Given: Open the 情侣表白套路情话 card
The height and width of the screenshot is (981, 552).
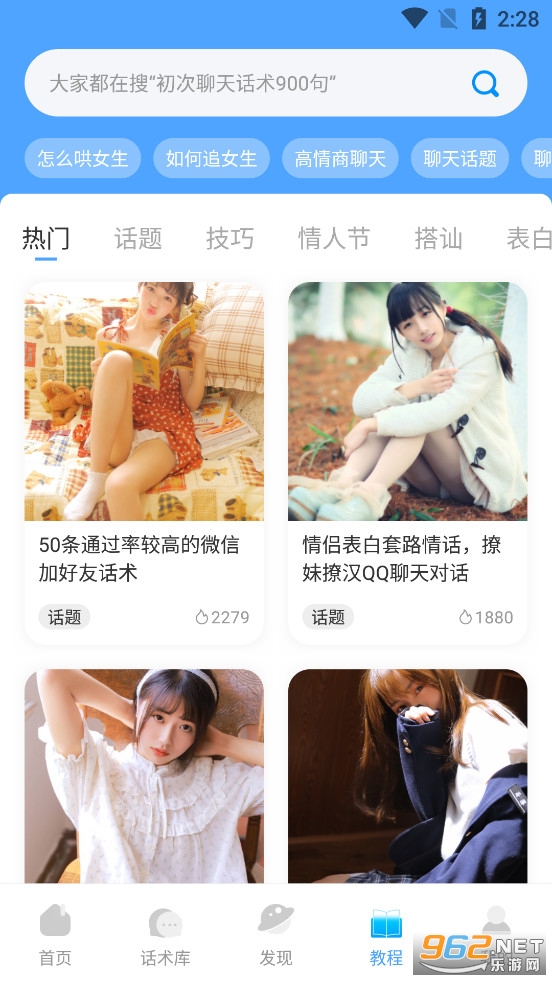Looking at the screenshot, I should click(407, 463).
